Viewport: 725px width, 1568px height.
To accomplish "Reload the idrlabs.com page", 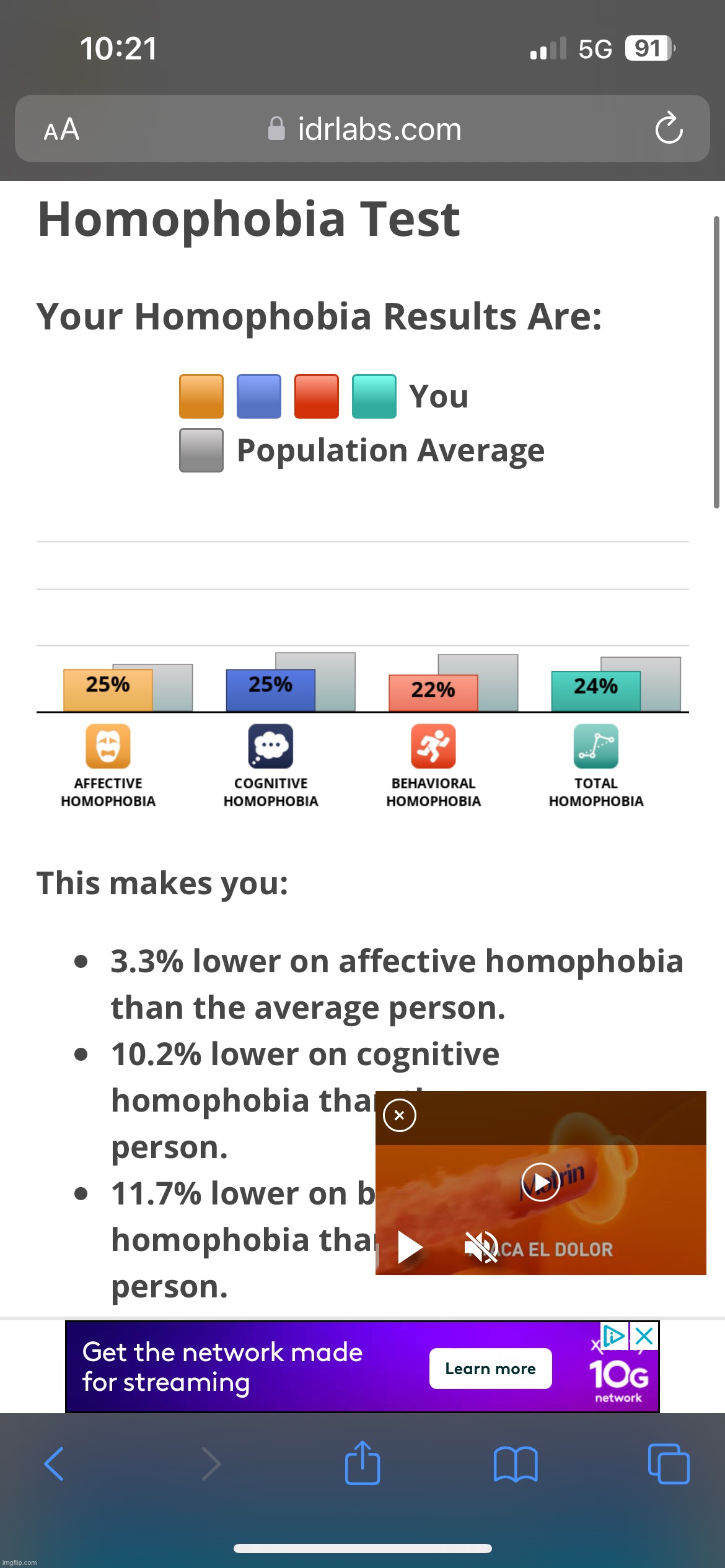I will (669, 129).
